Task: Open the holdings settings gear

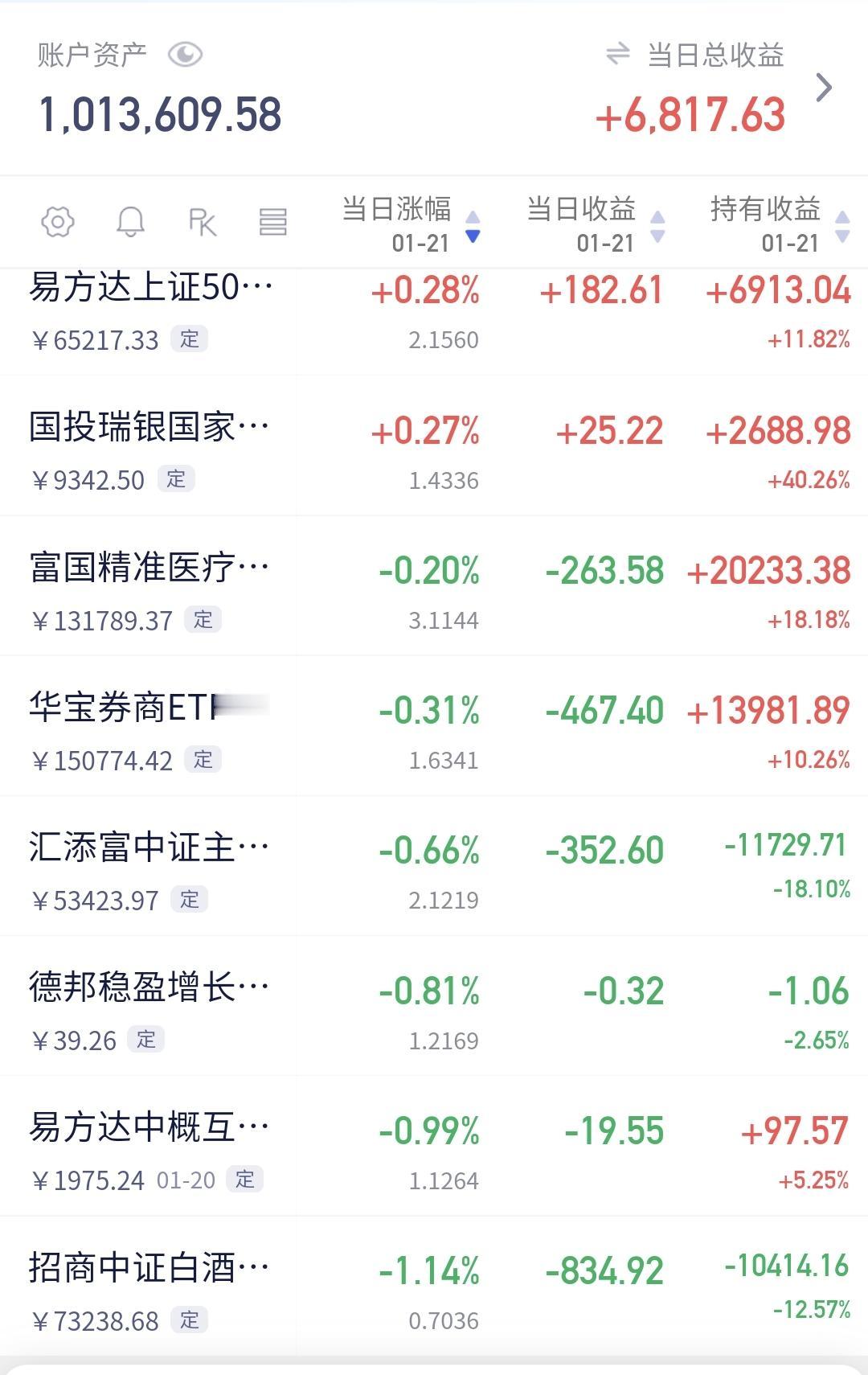Action: point(58,221)
